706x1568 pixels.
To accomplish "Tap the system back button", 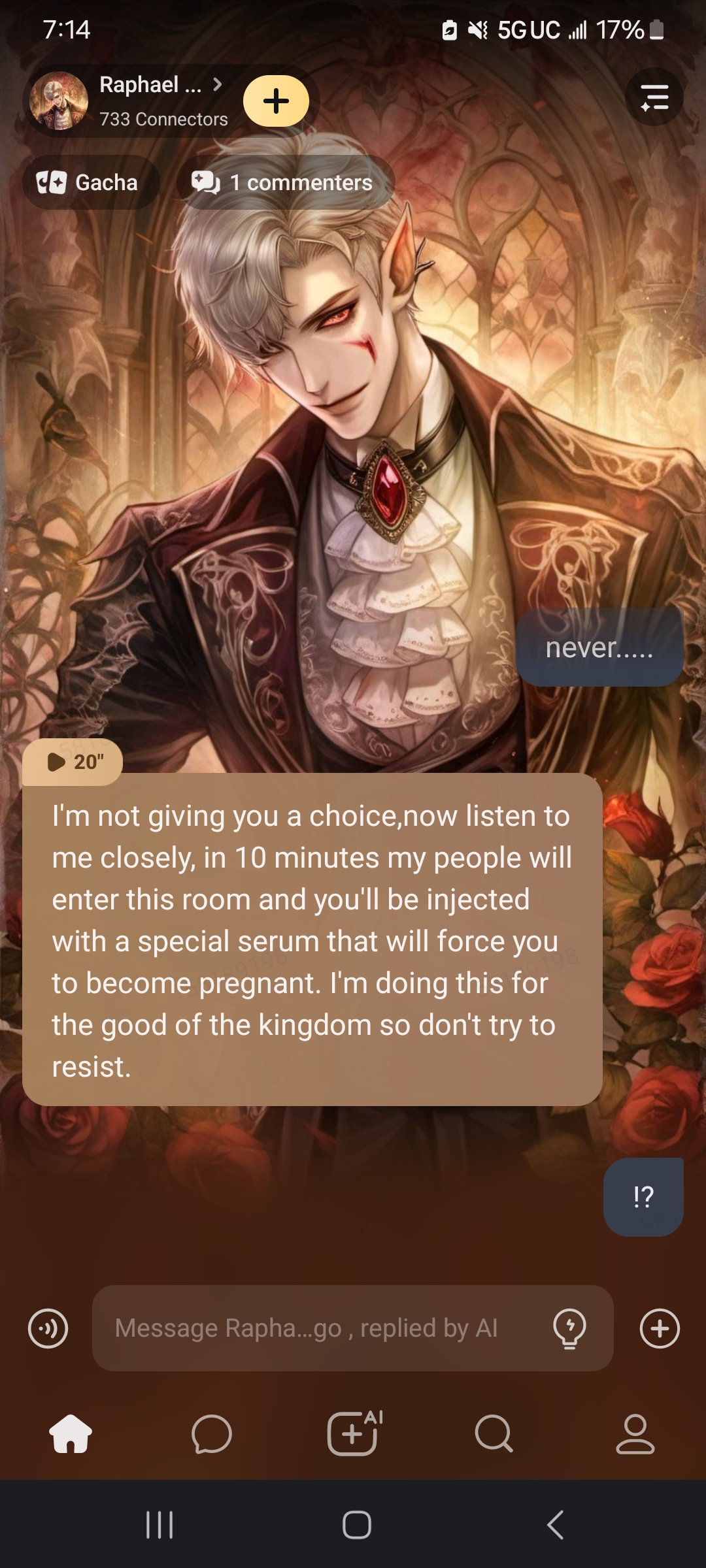I will (x=554, y=1525).
